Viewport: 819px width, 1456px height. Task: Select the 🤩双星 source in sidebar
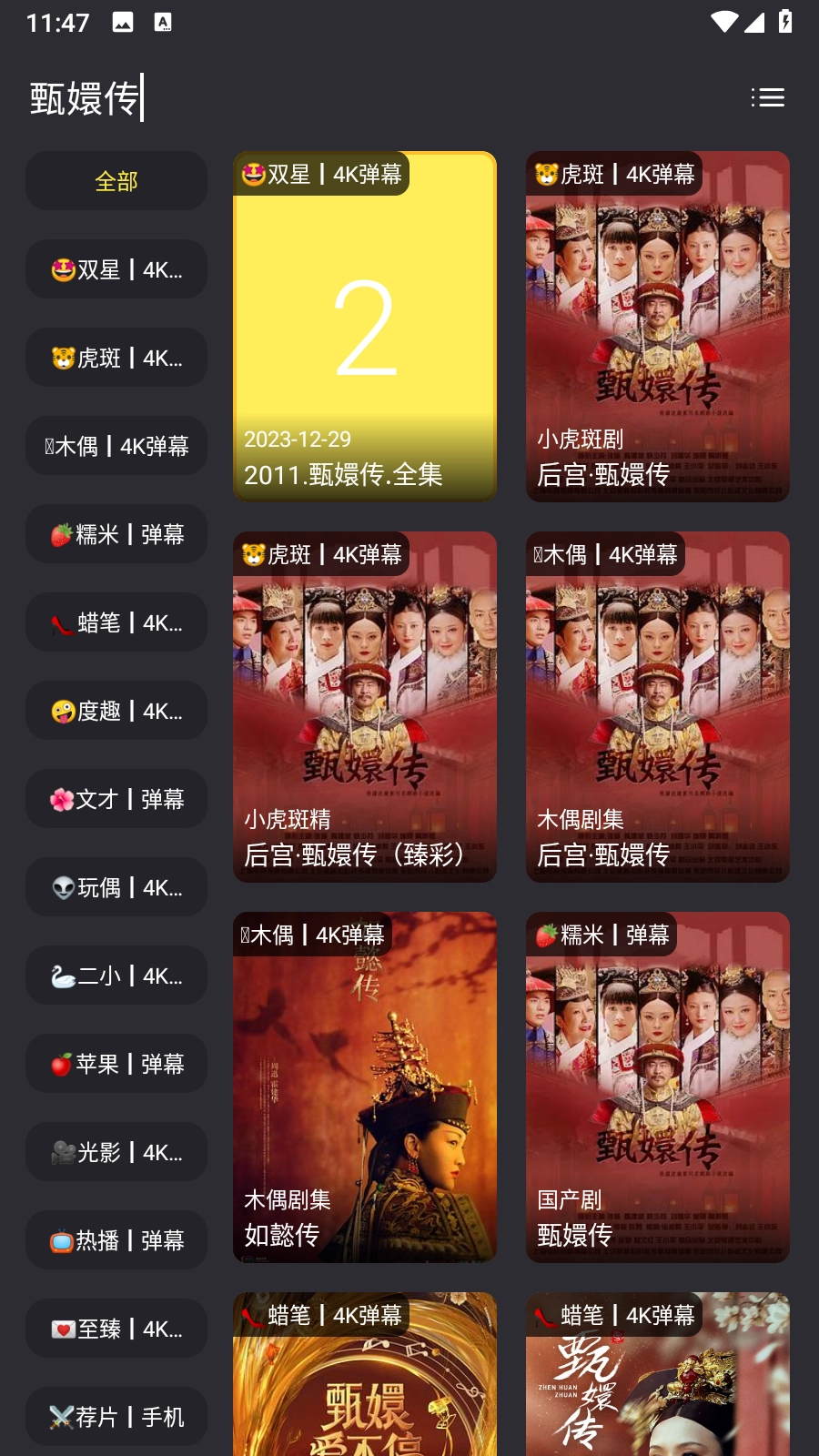pyautogui.click(x=116, y=269)
